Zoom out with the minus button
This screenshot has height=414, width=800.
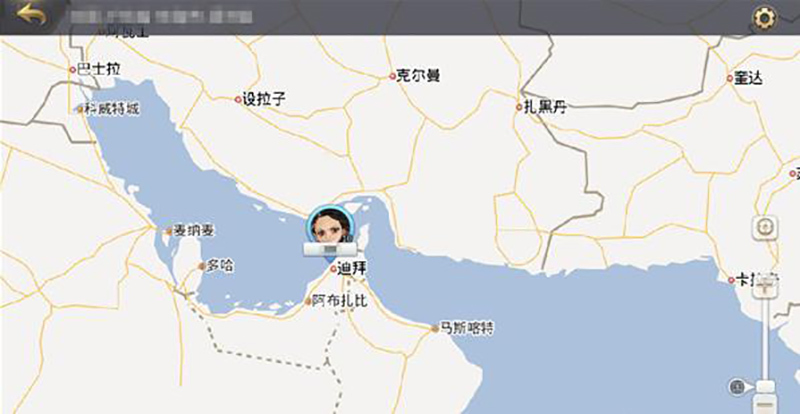point(766,405)
